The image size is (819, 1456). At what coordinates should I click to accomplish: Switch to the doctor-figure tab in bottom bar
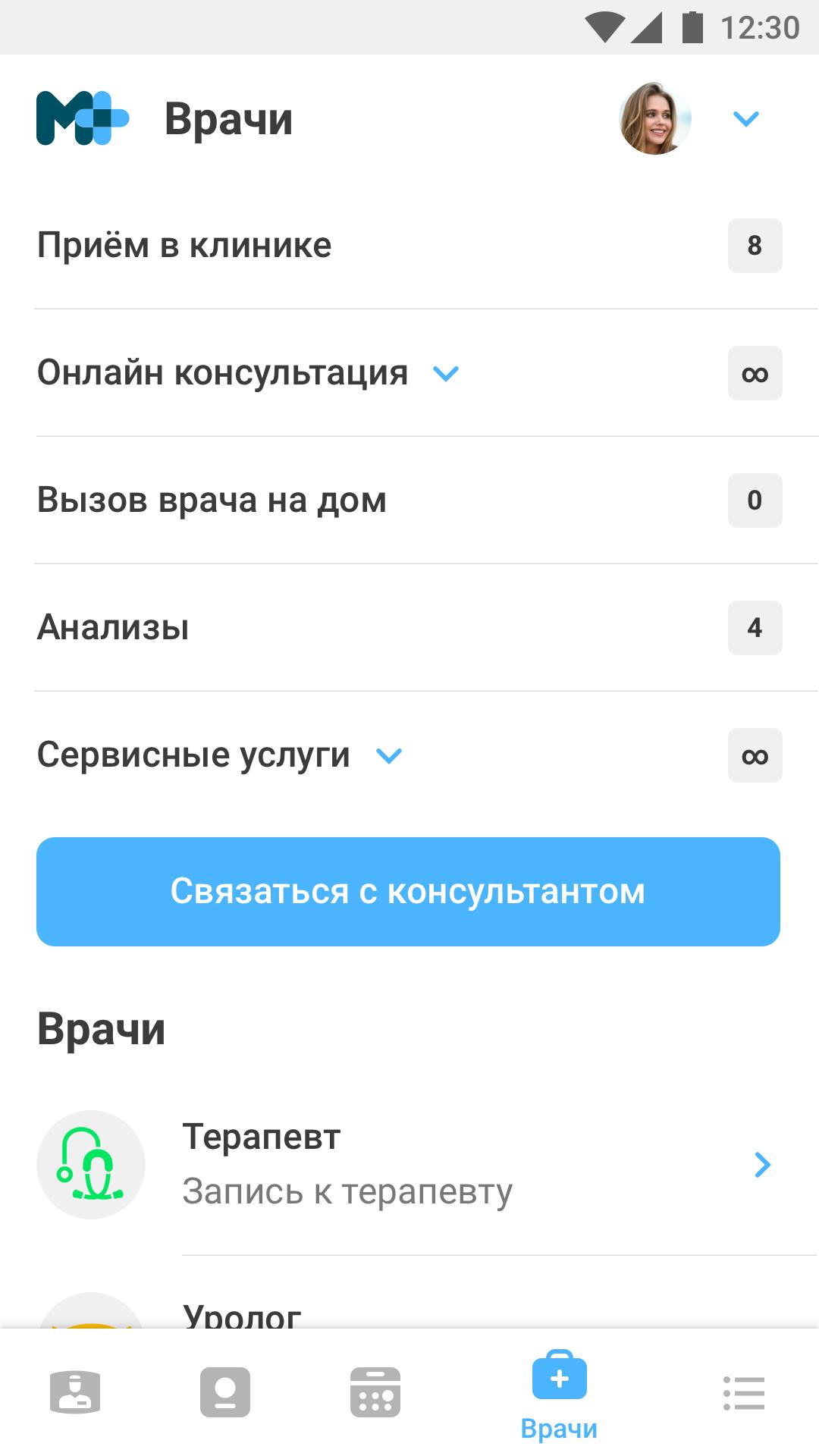(x=75, y=1392)
